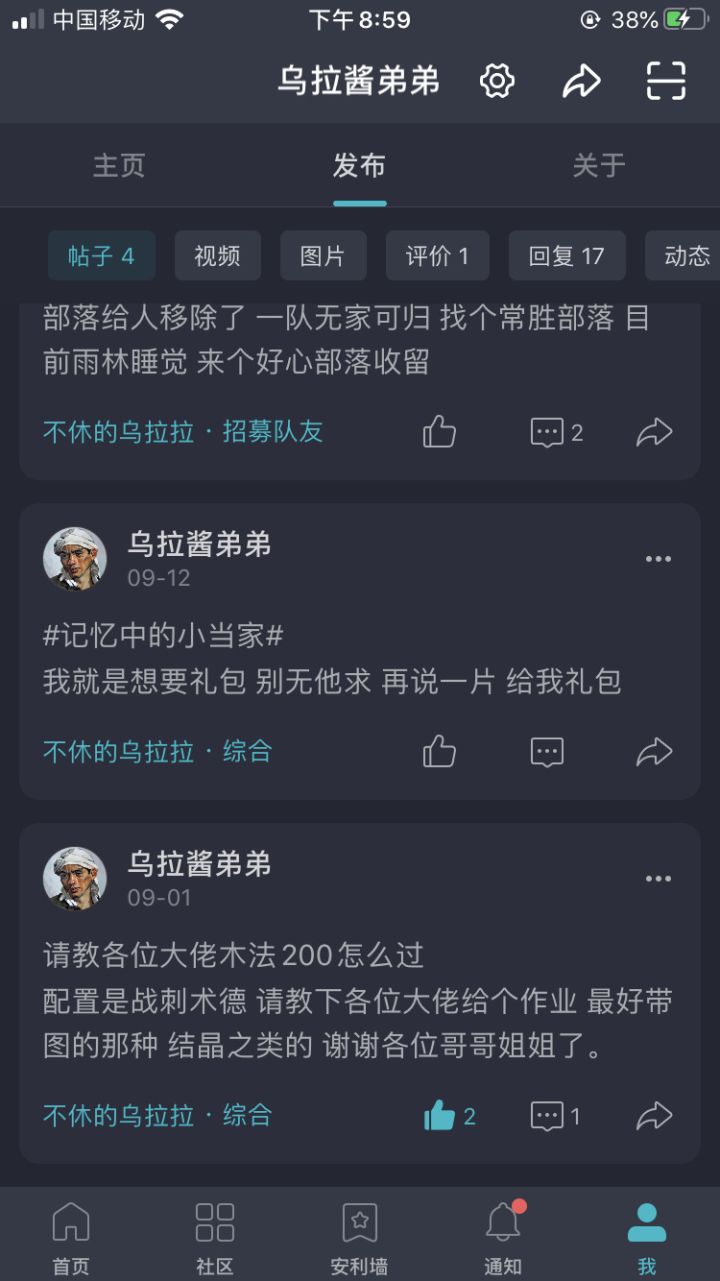This screenshot has width=720, height=1281.
Task: Check the 通知 notifications tab
Action: point(503,1238)
